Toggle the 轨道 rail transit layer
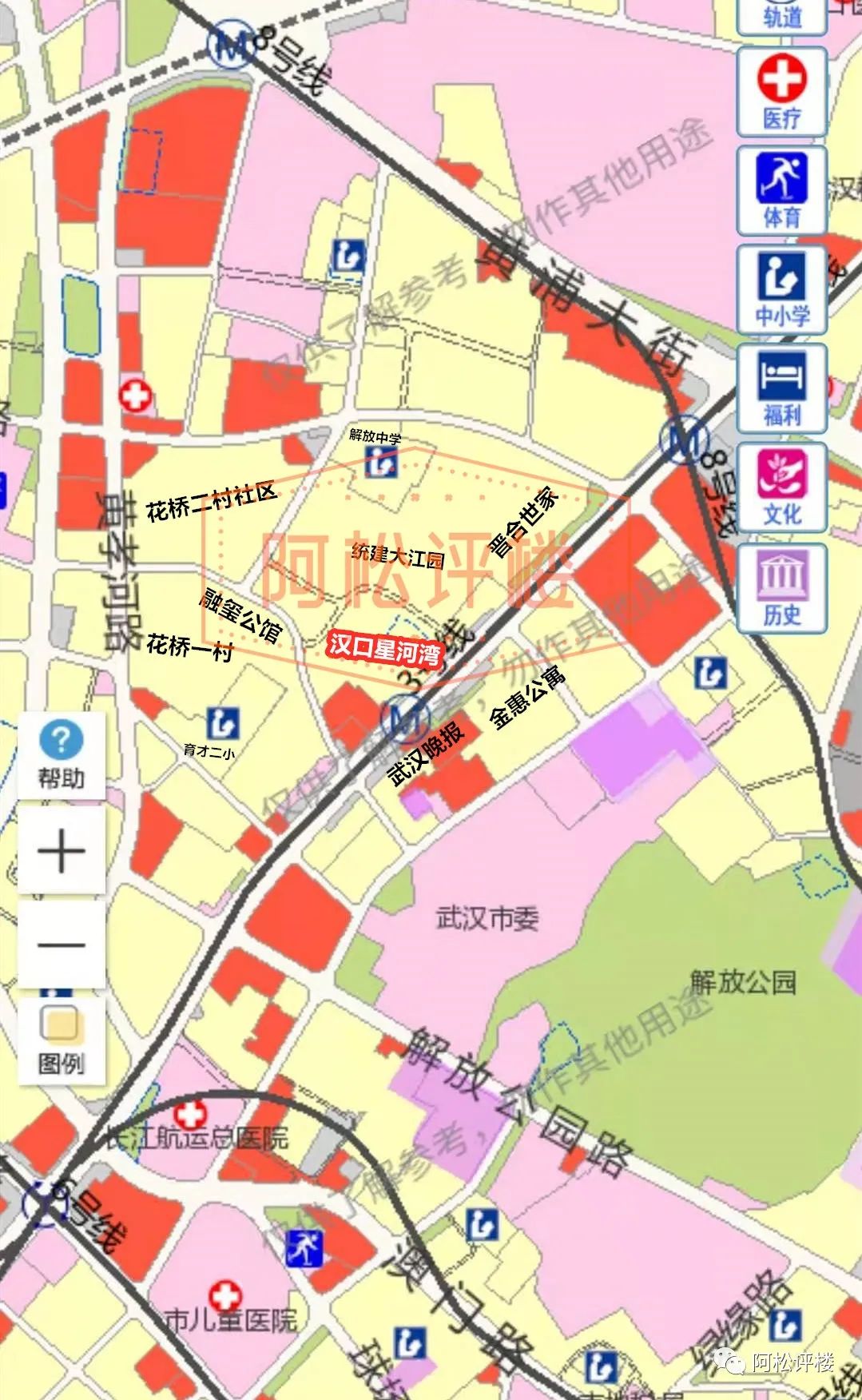The height and width of the screenshot is (1400, 862). click(x=781, y=16)
